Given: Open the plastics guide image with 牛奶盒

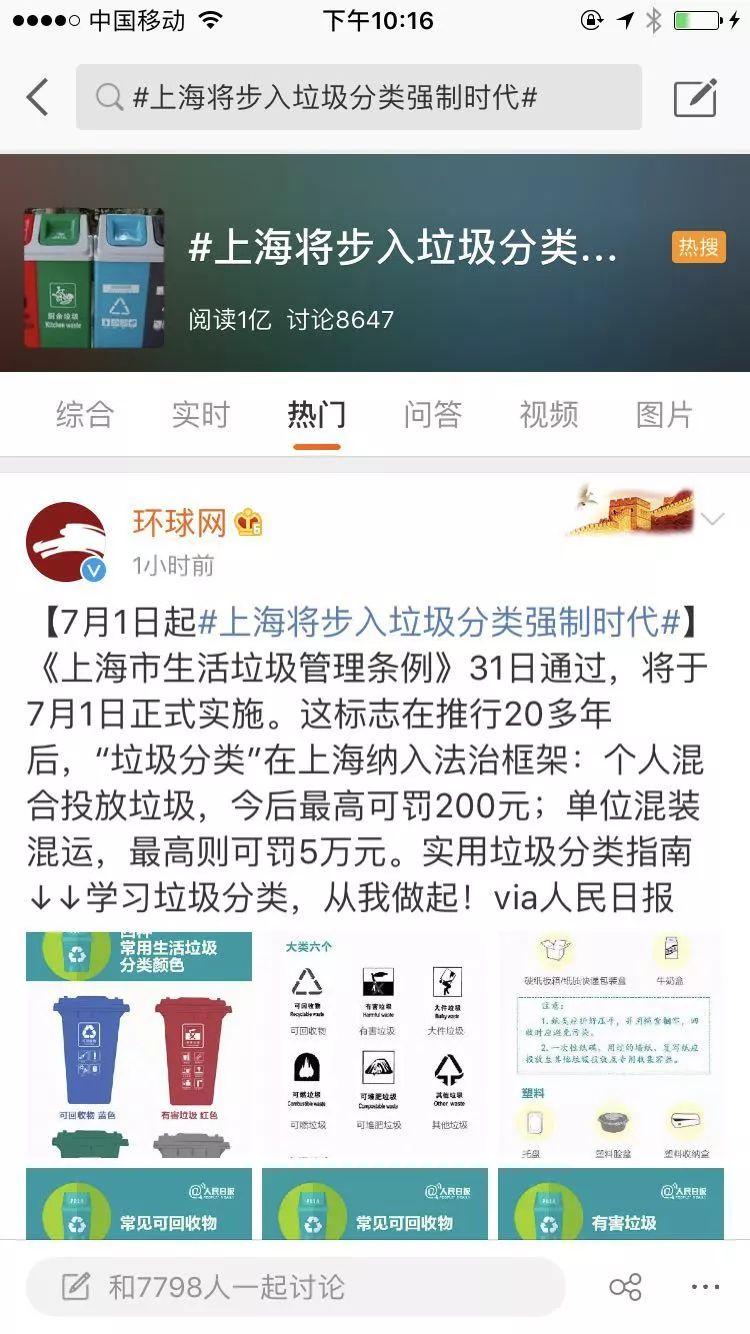Looking at the screenshot, I should [x=610, y=1044].
